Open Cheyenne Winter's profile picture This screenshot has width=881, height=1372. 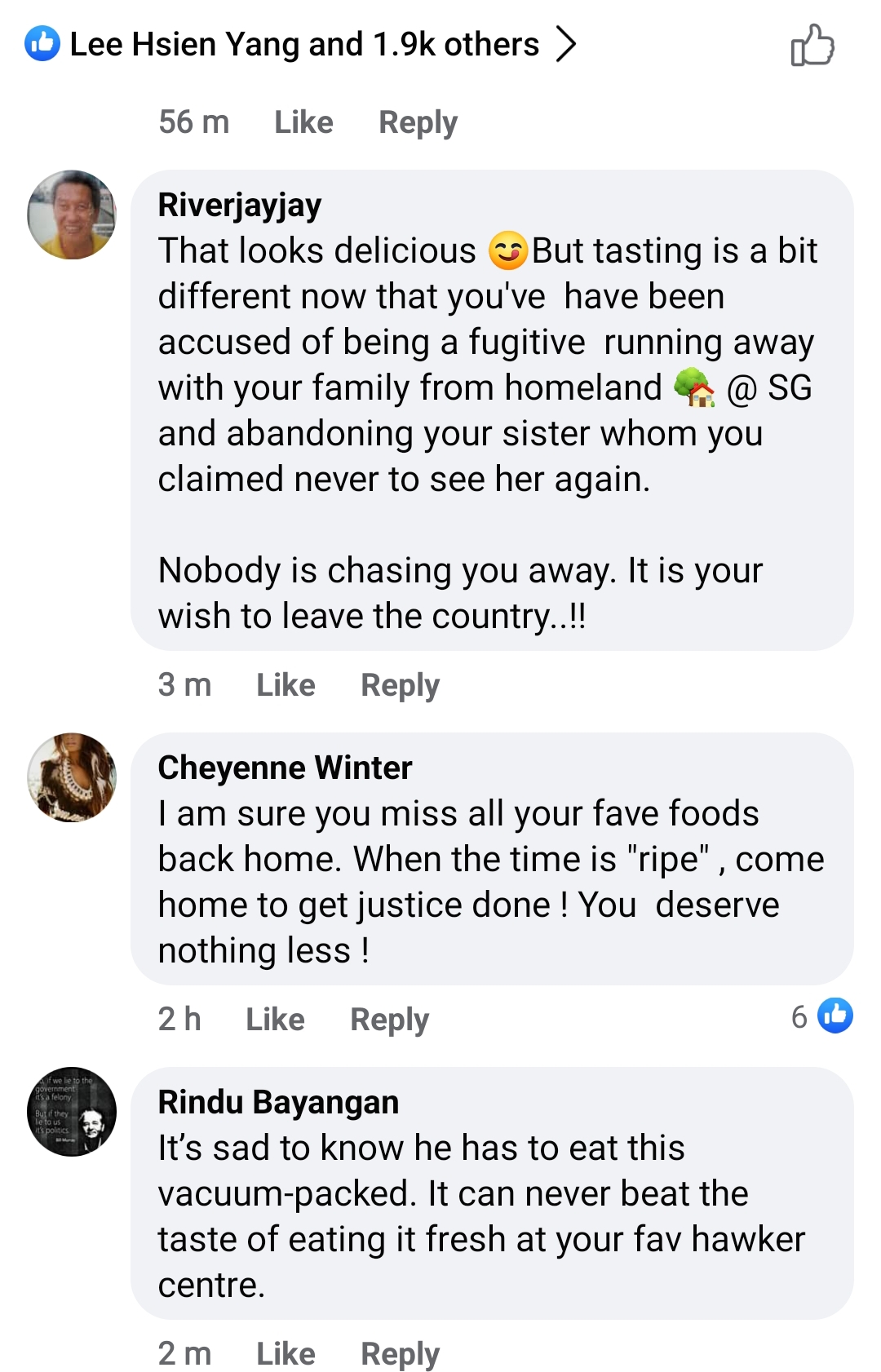72,777
